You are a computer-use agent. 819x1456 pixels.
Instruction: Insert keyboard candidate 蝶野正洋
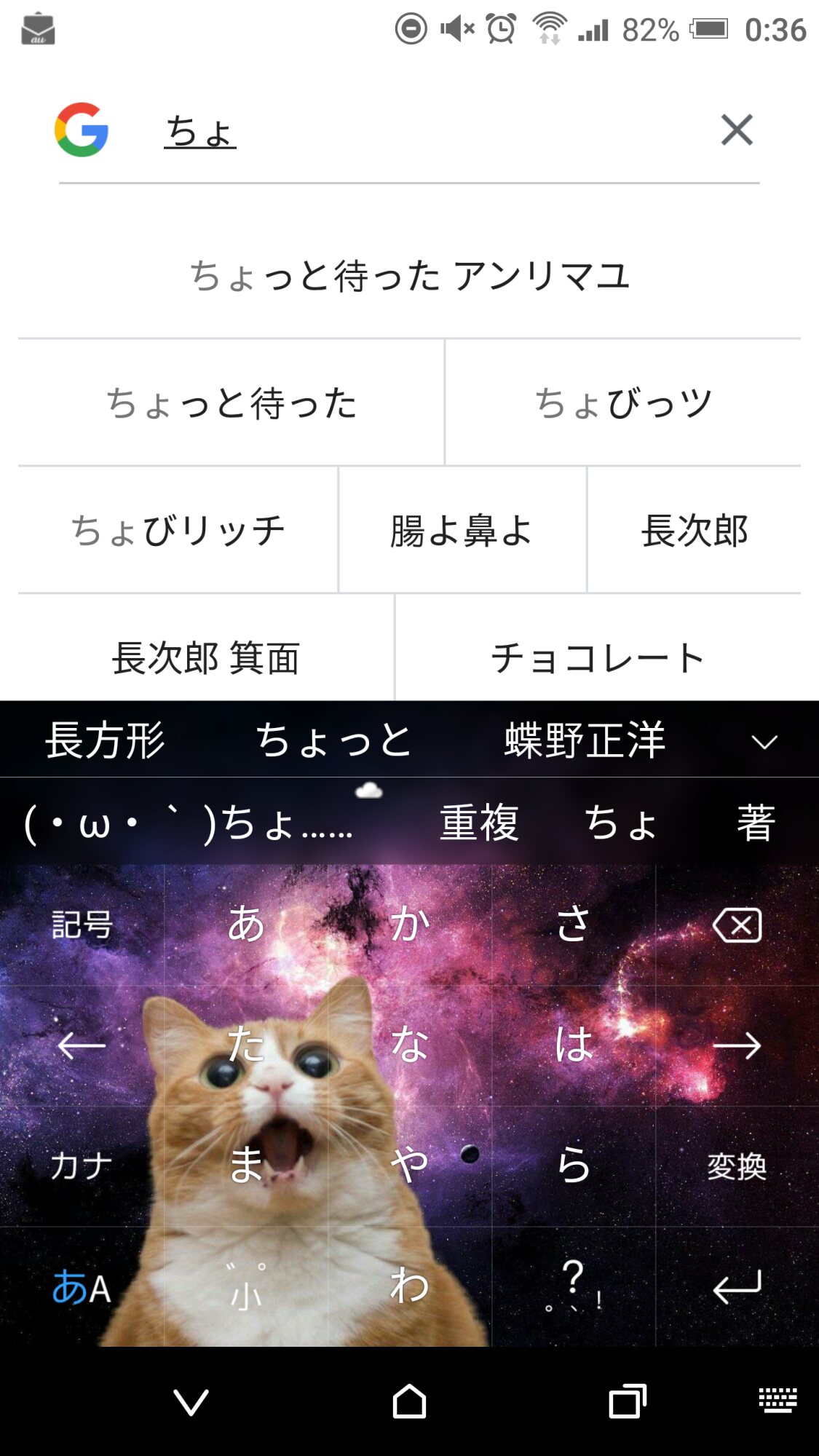[585, 740]
